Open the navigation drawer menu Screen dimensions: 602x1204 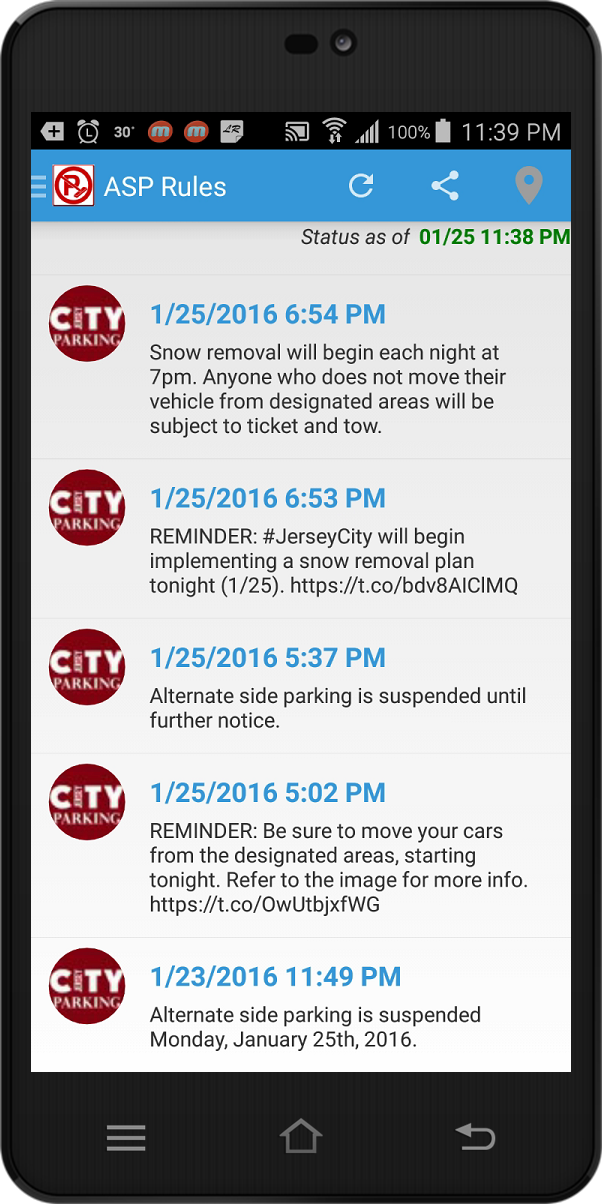(39, 186)
